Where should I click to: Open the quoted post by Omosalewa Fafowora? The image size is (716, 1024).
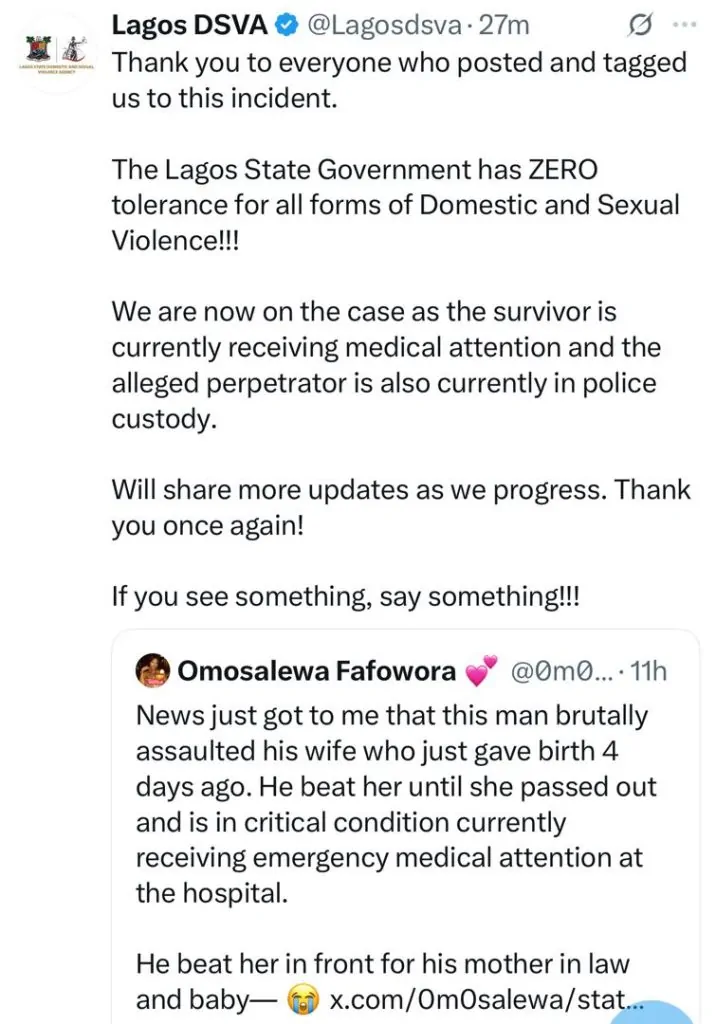click(400, 800)
